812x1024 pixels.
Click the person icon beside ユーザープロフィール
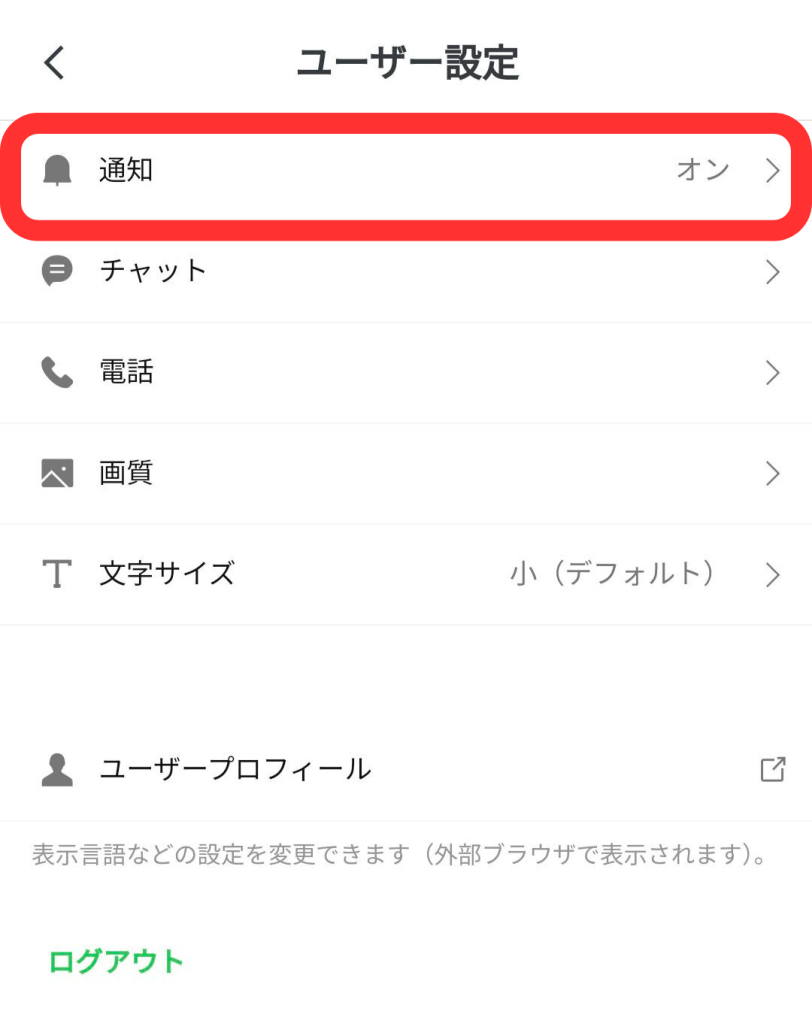coord(58,770)
